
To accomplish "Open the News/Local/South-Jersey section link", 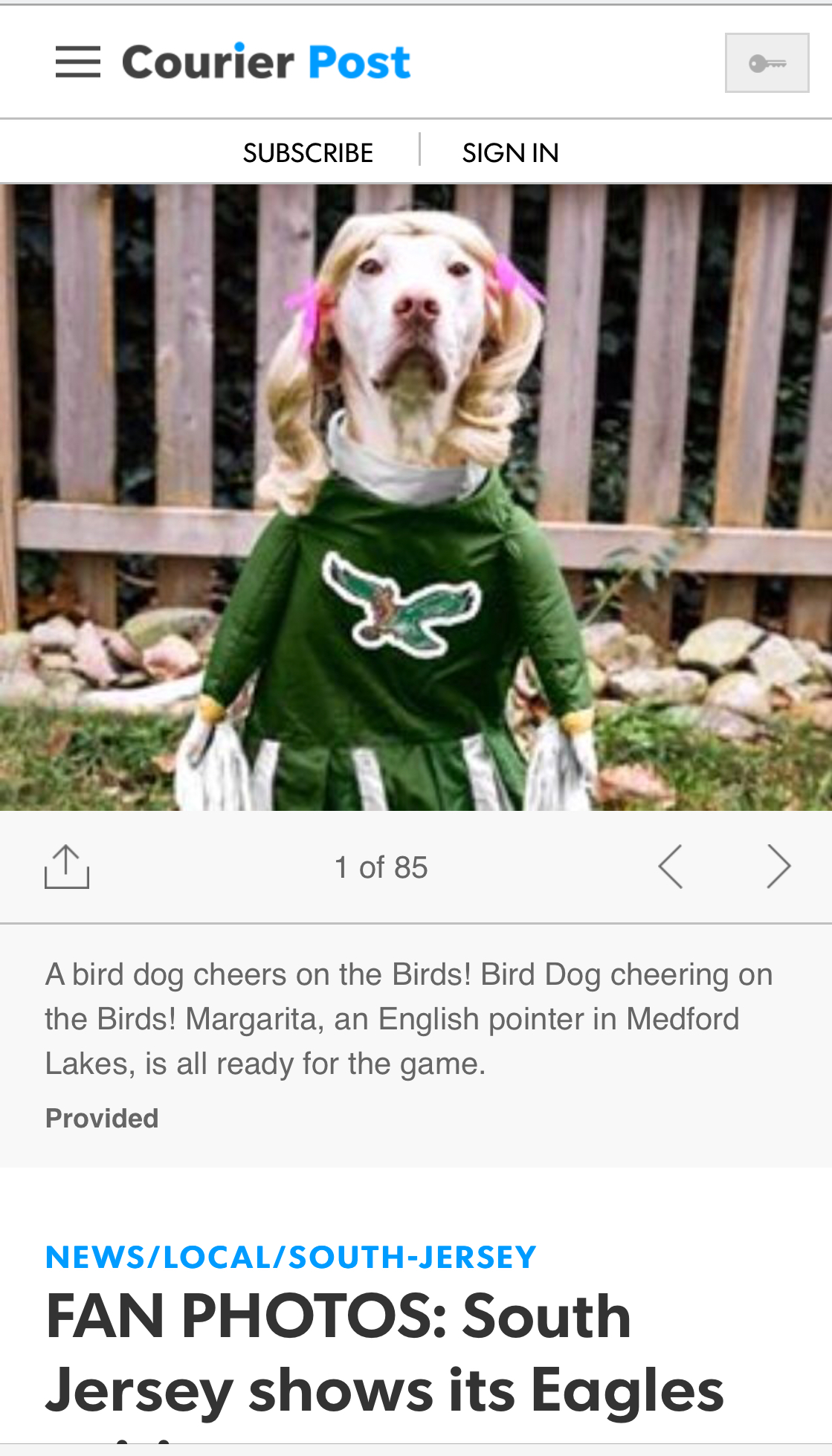I will (291, 1257).
